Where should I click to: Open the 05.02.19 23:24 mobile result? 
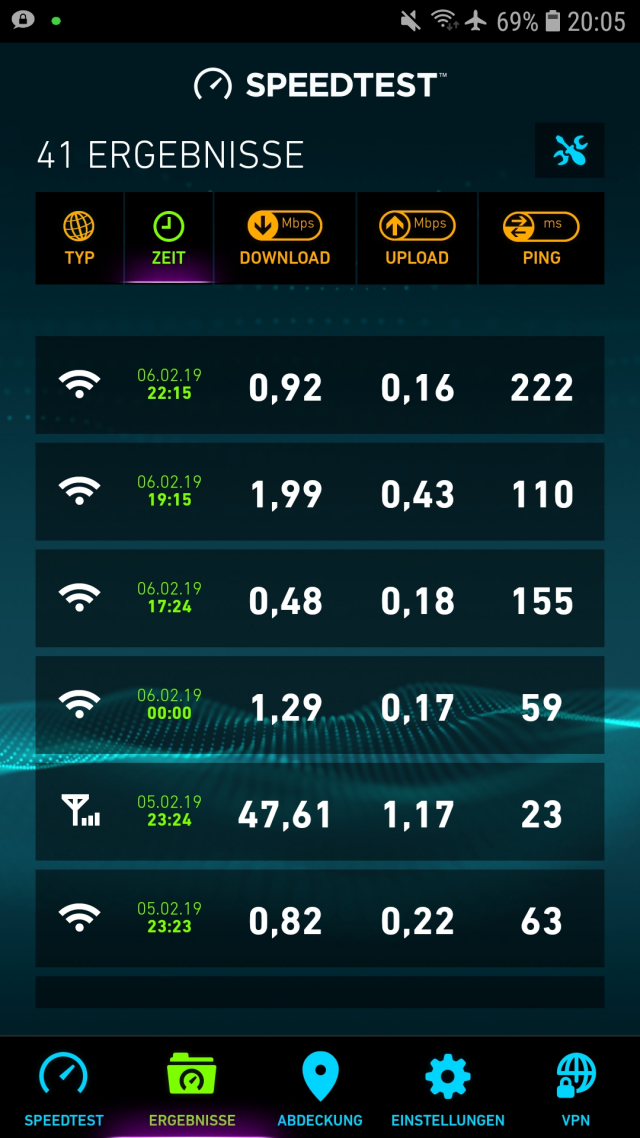320,812
